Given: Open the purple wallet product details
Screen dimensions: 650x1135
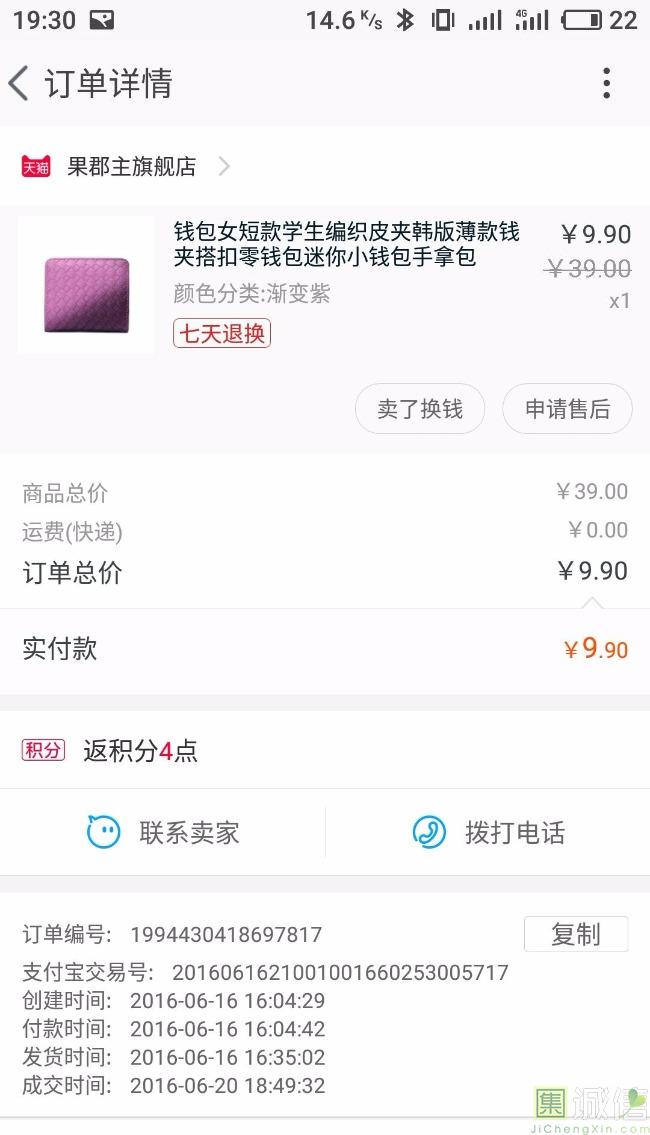Looking at the screenshot, I should pyautogui.click(x=86, y=285).
